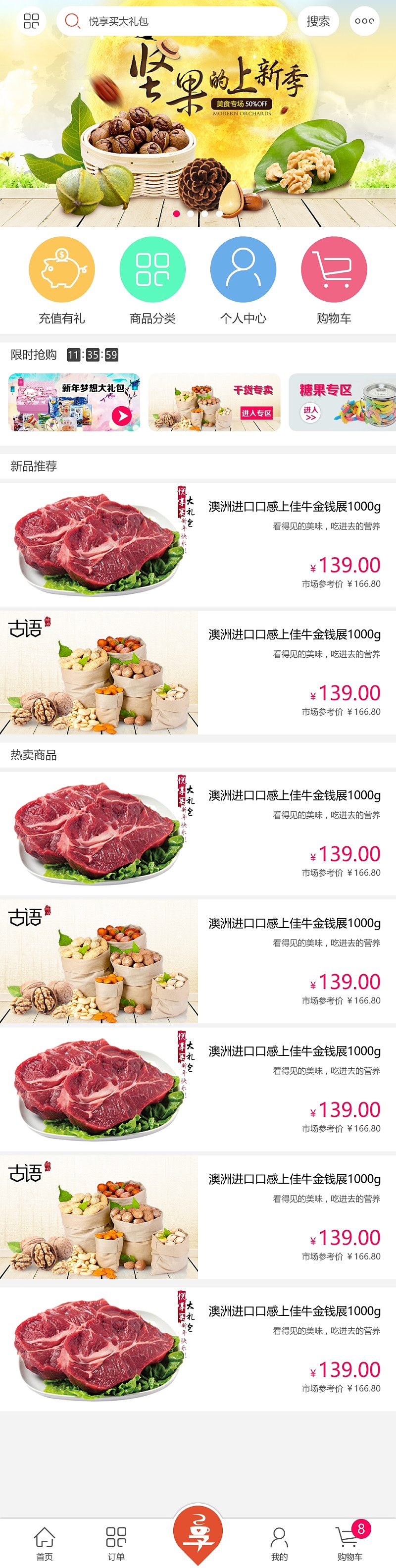Switch to the 首页 home tab

(45, 1542)
